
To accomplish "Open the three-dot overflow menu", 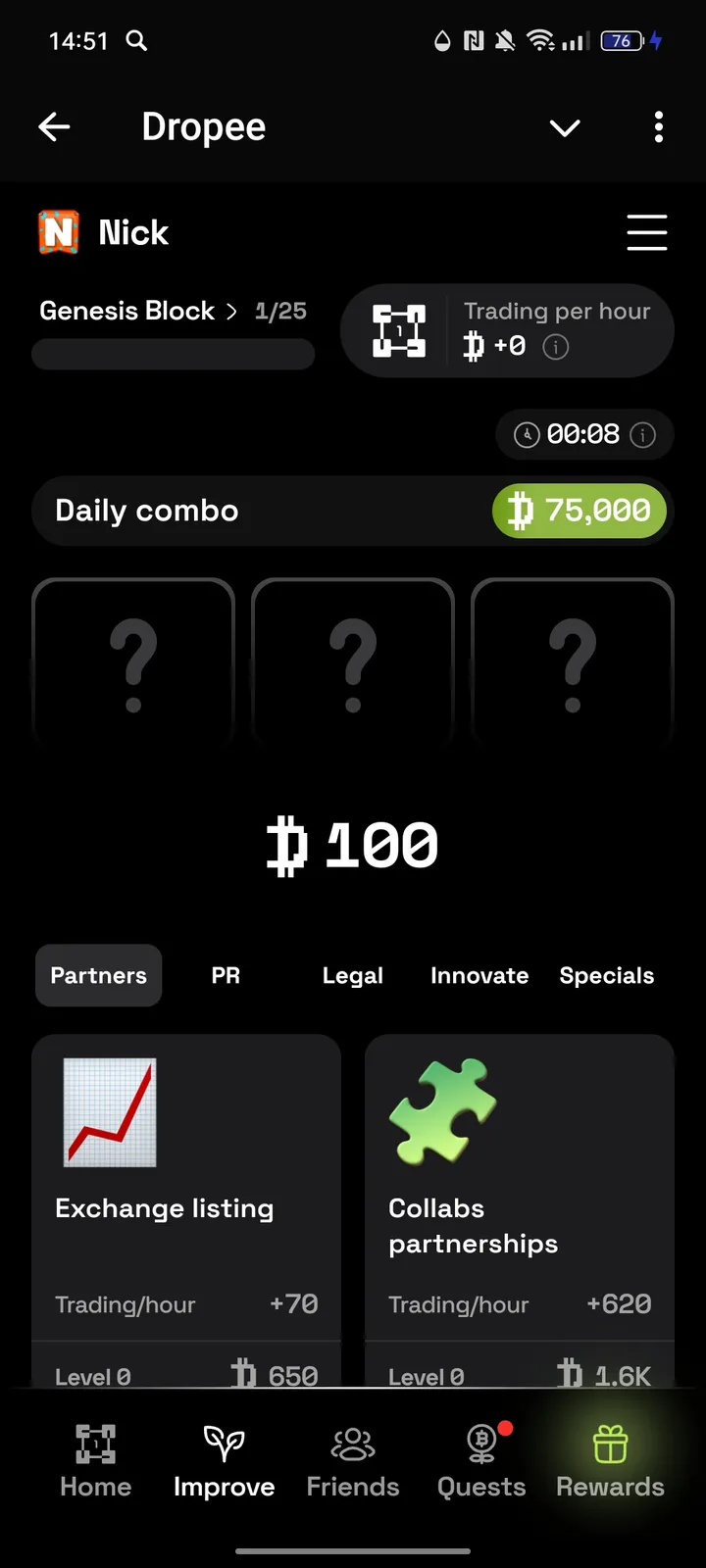I will 658,127.
